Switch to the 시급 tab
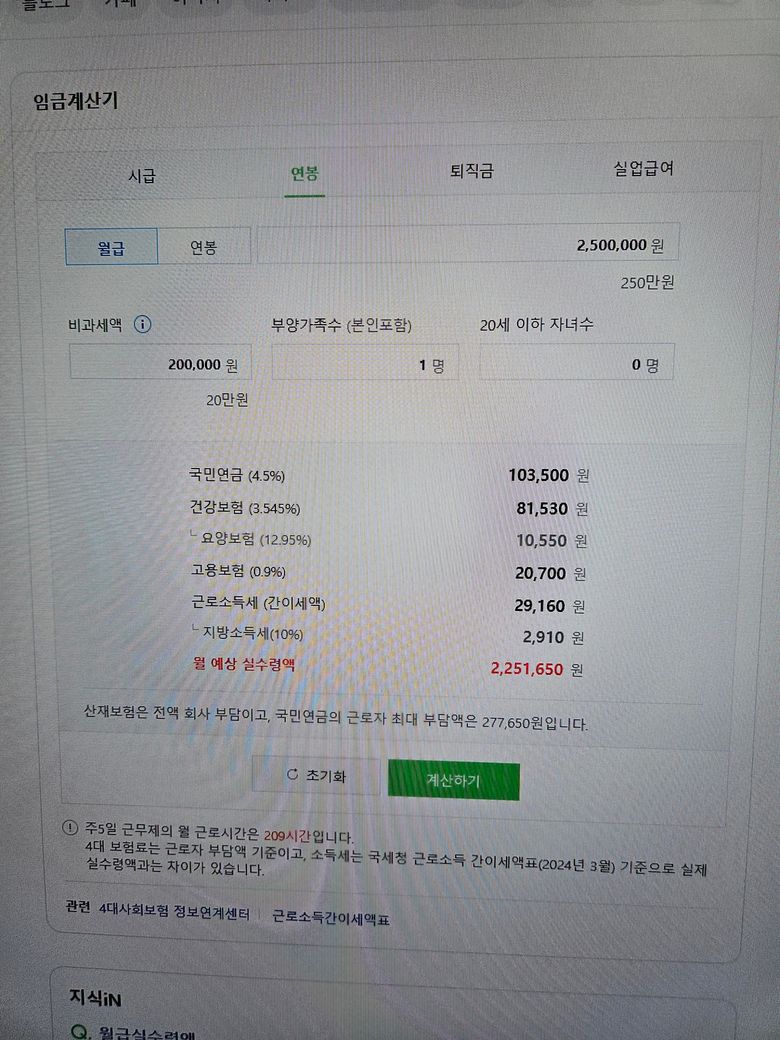The image size is (780, 1040). [x=142, y=175]
